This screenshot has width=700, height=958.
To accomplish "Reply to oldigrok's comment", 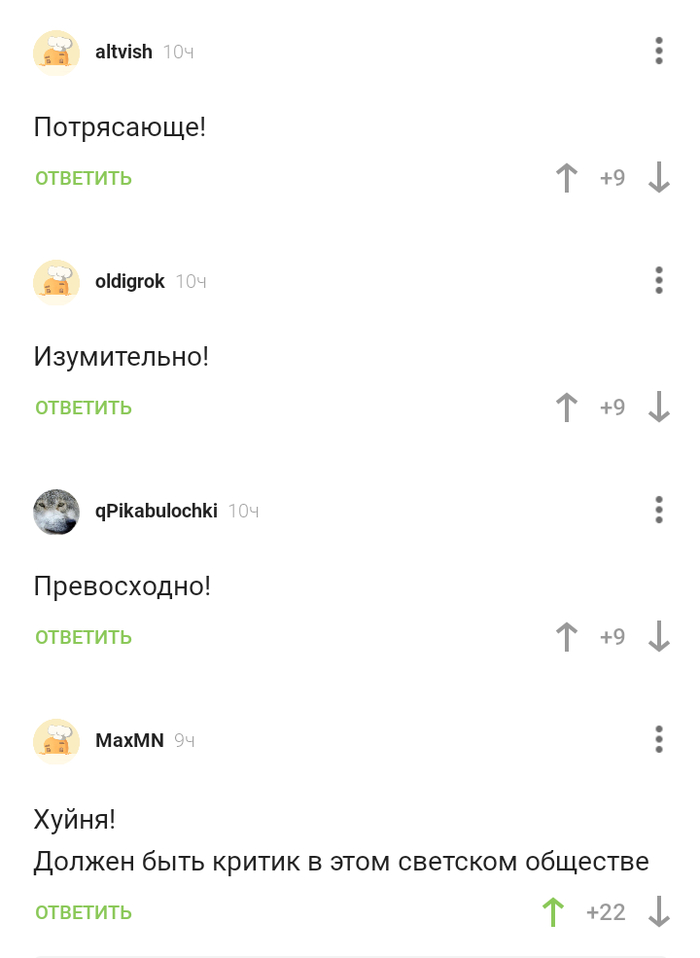I will pos(83,407).
